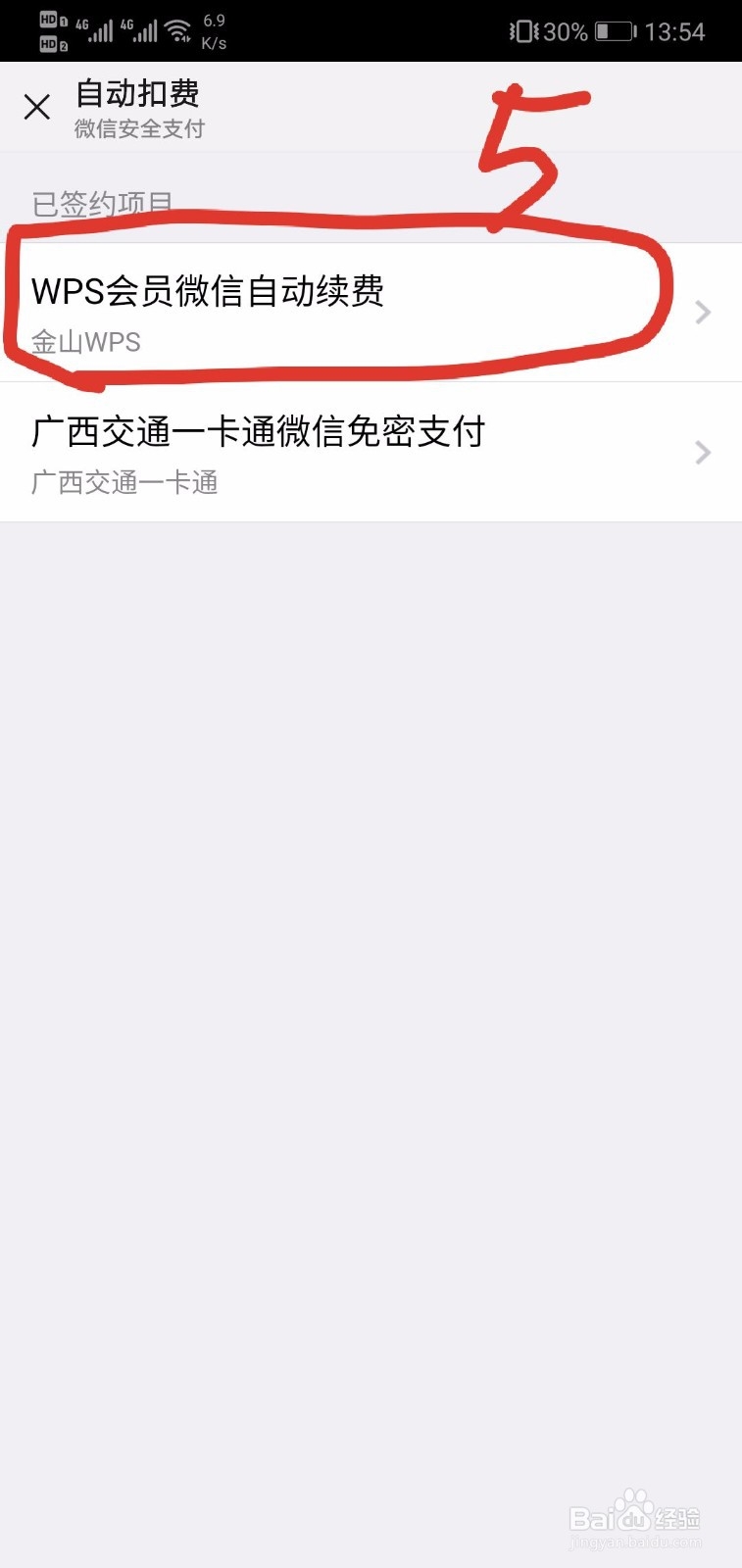The height and width of the screenshot is (1568, 742).
Task: Close the 自动扣费 page with the X
Action: [37, 106]
